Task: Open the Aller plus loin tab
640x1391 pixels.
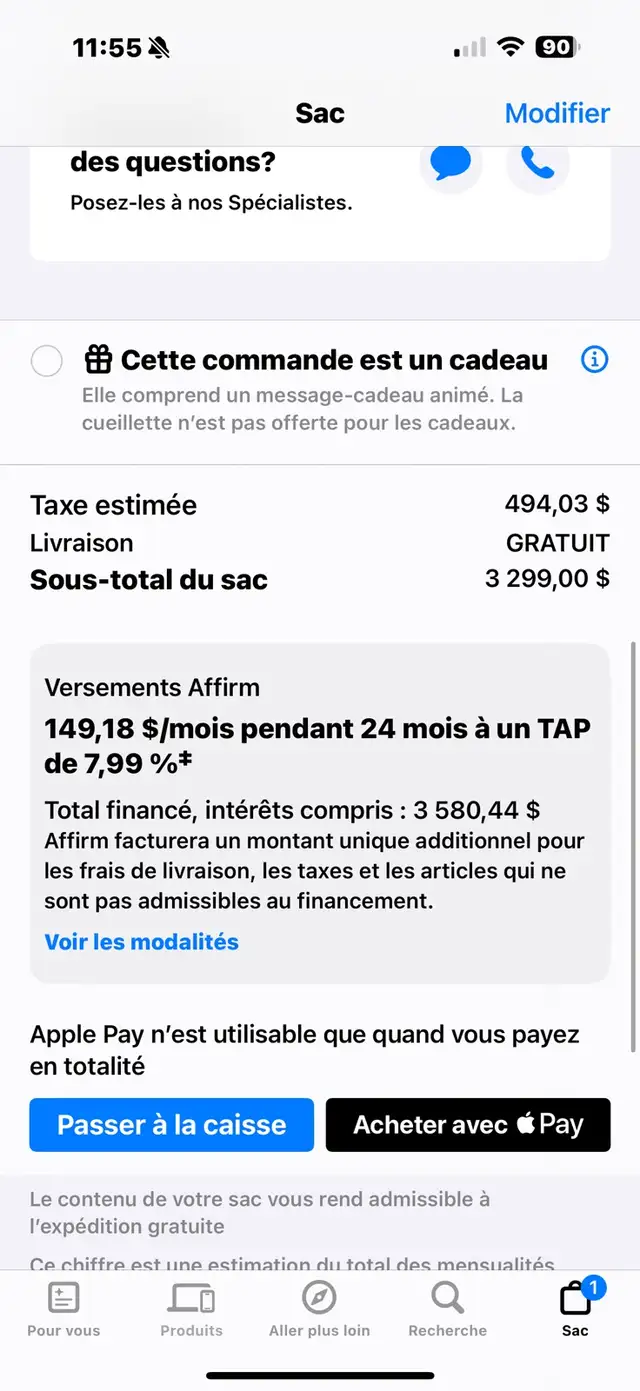Action: tap(320, 1310)
